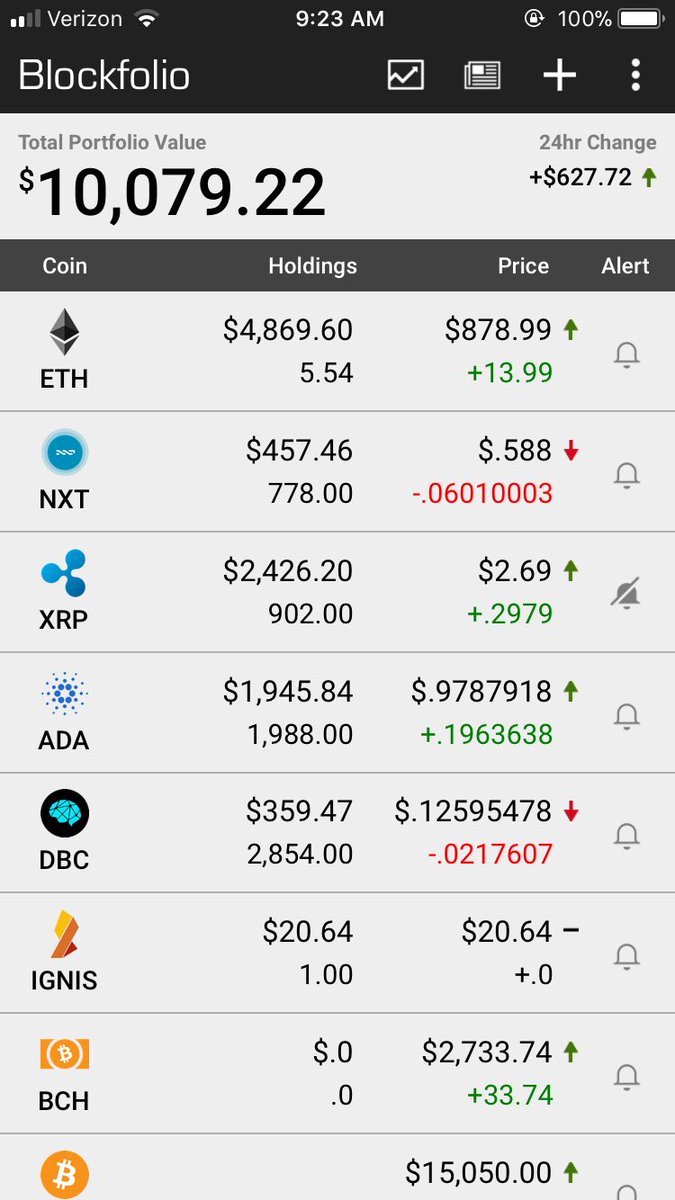Toggle the muted alert bell for XRP
This screenshot has height=1200, width=675.
(x=627, y=595)
